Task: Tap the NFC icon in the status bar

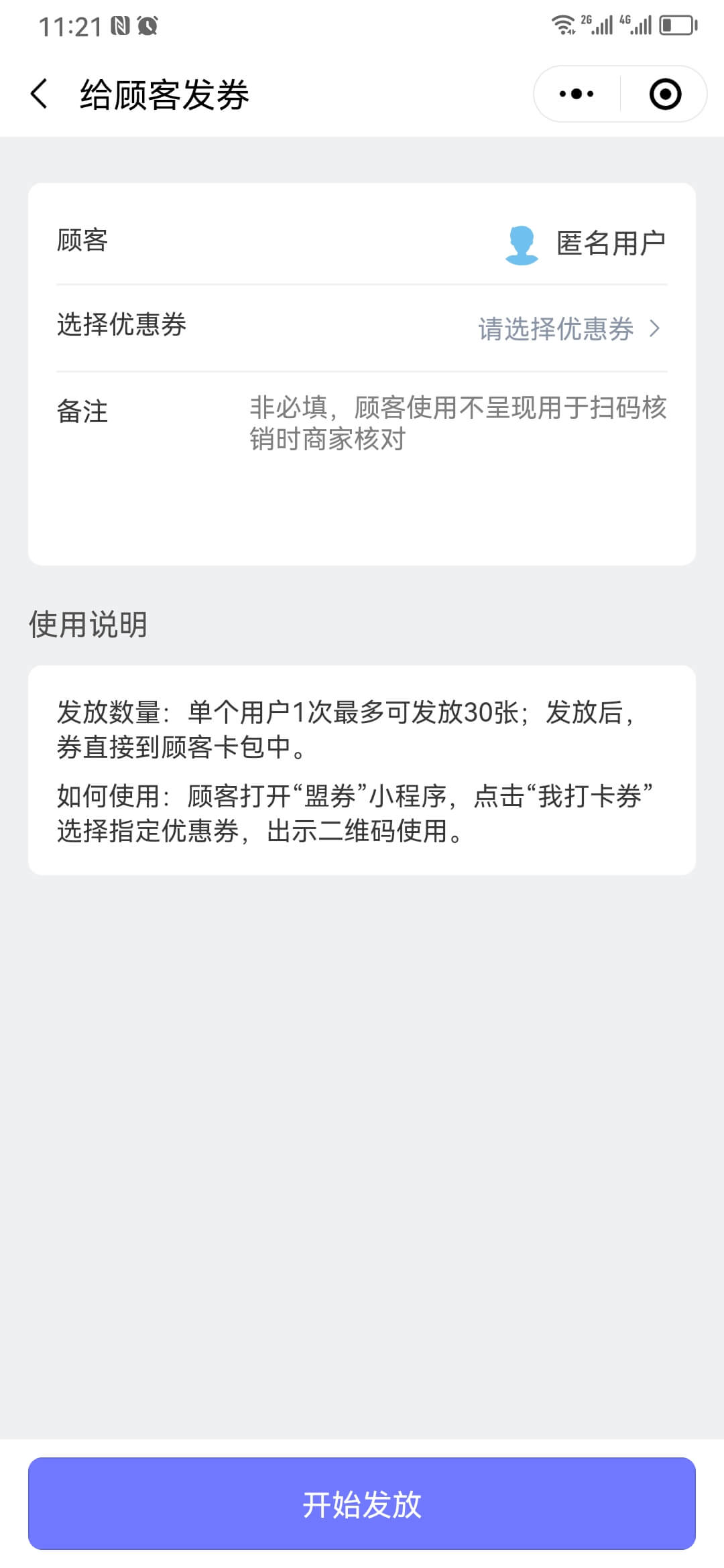Action: (119, 25)
